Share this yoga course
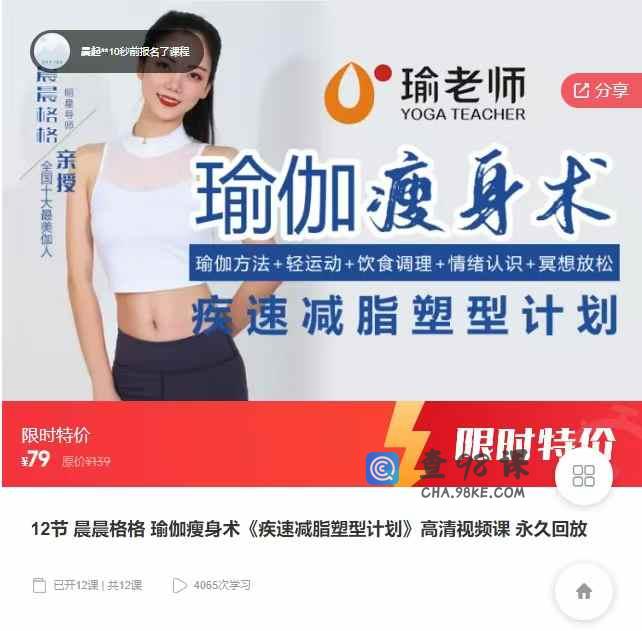Viewport: 642px width, 631px height. click(x=600, y=91)
